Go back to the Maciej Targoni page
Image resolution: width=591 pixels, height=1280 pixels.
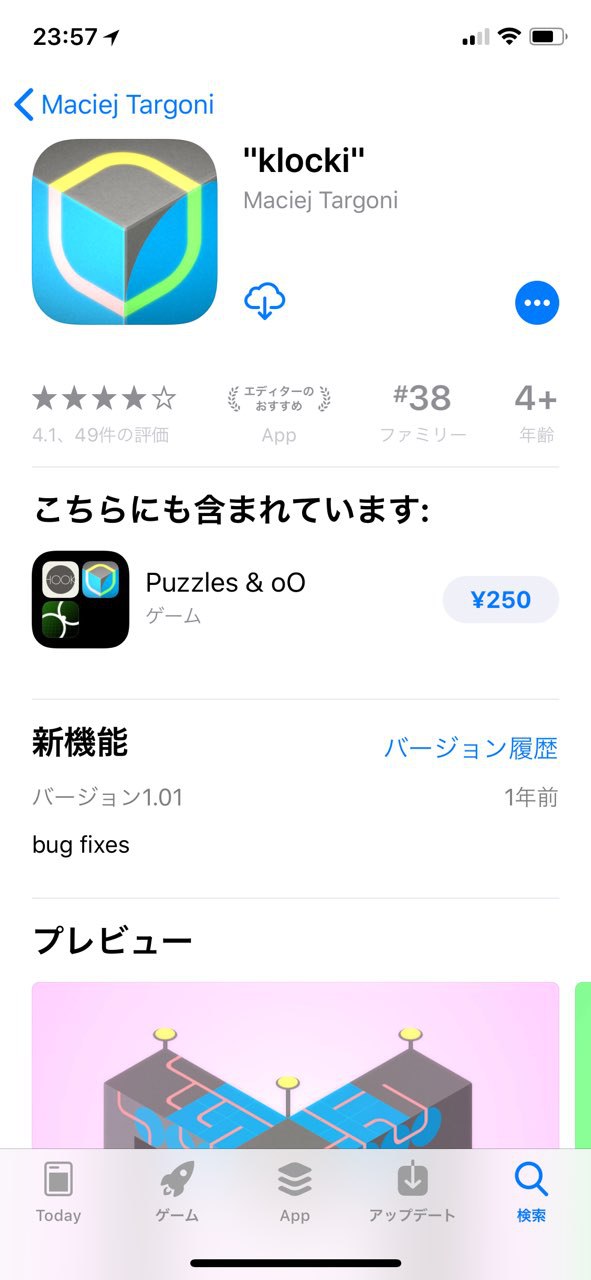[114, 104]
